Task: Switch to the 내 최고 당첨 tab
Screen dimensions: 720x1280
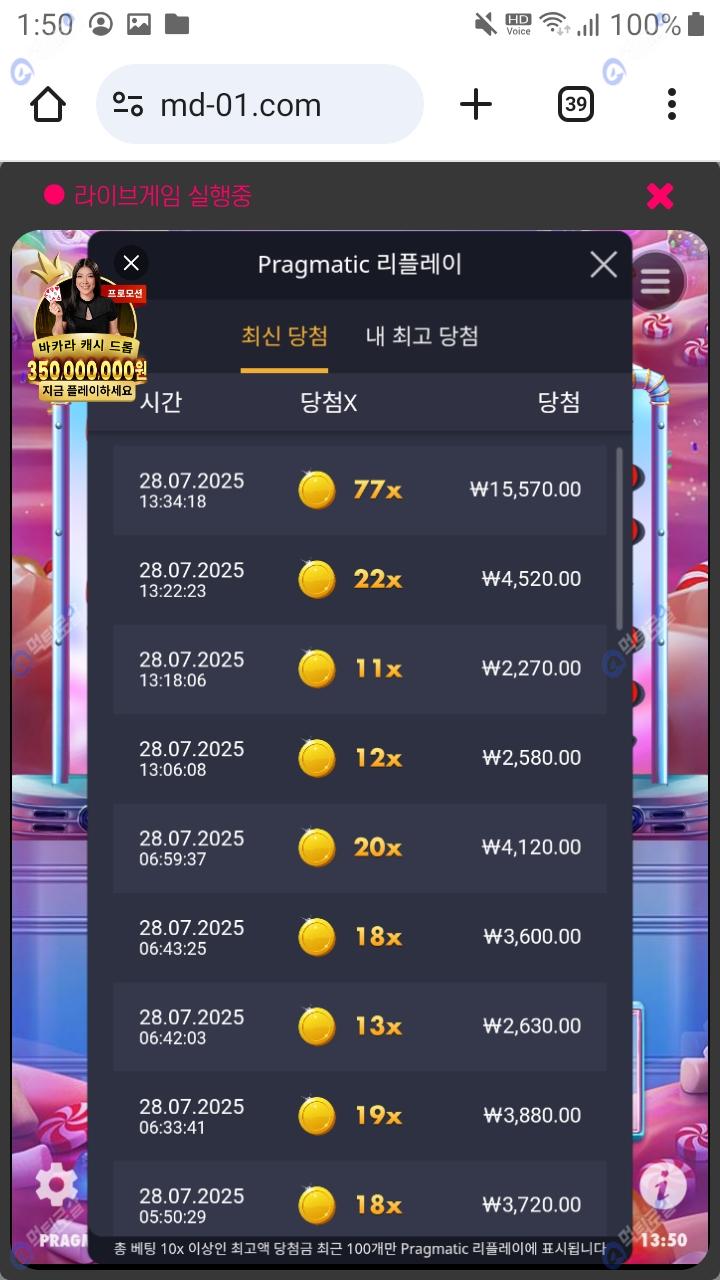Action: (x=422, y=336)
